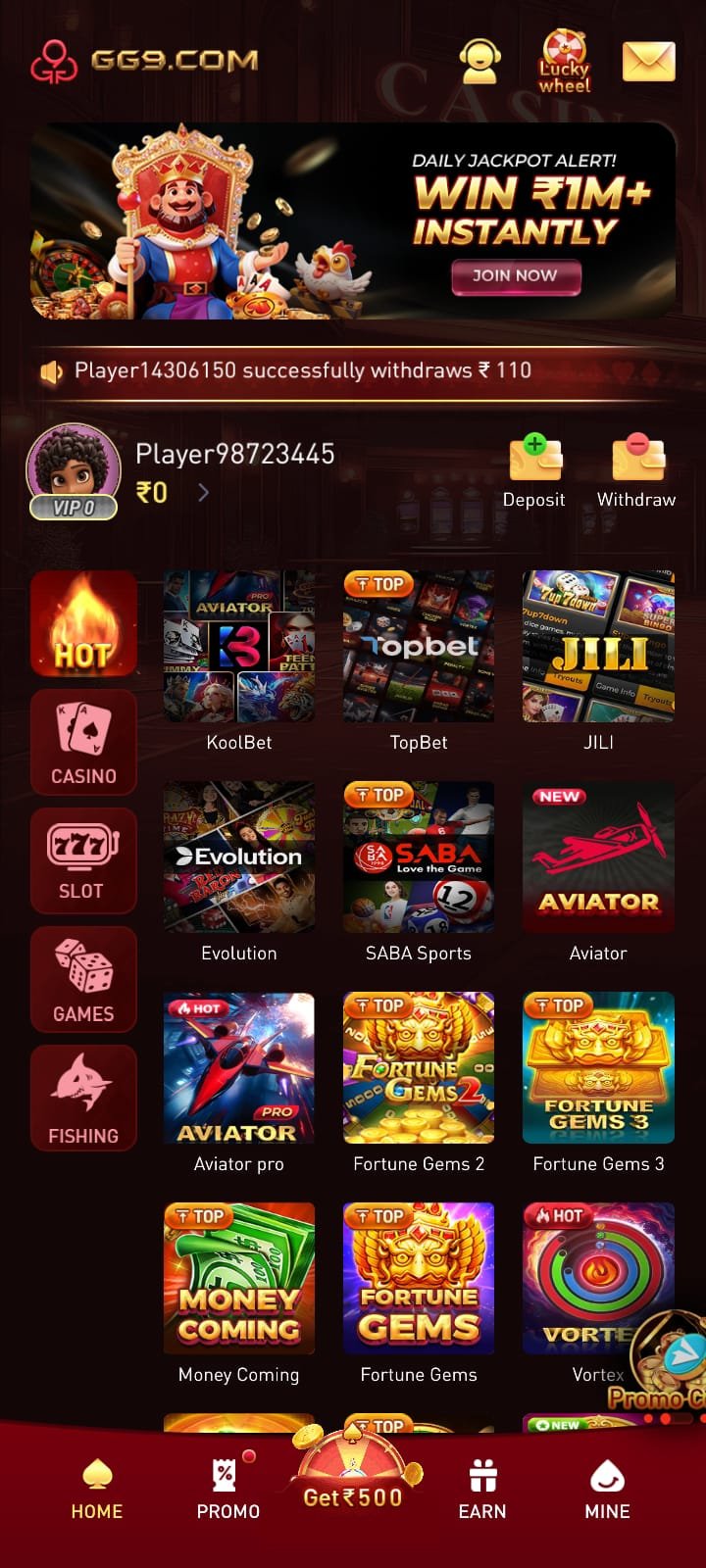
Task: Select the FISHING category
Action: click(83, 1097)
